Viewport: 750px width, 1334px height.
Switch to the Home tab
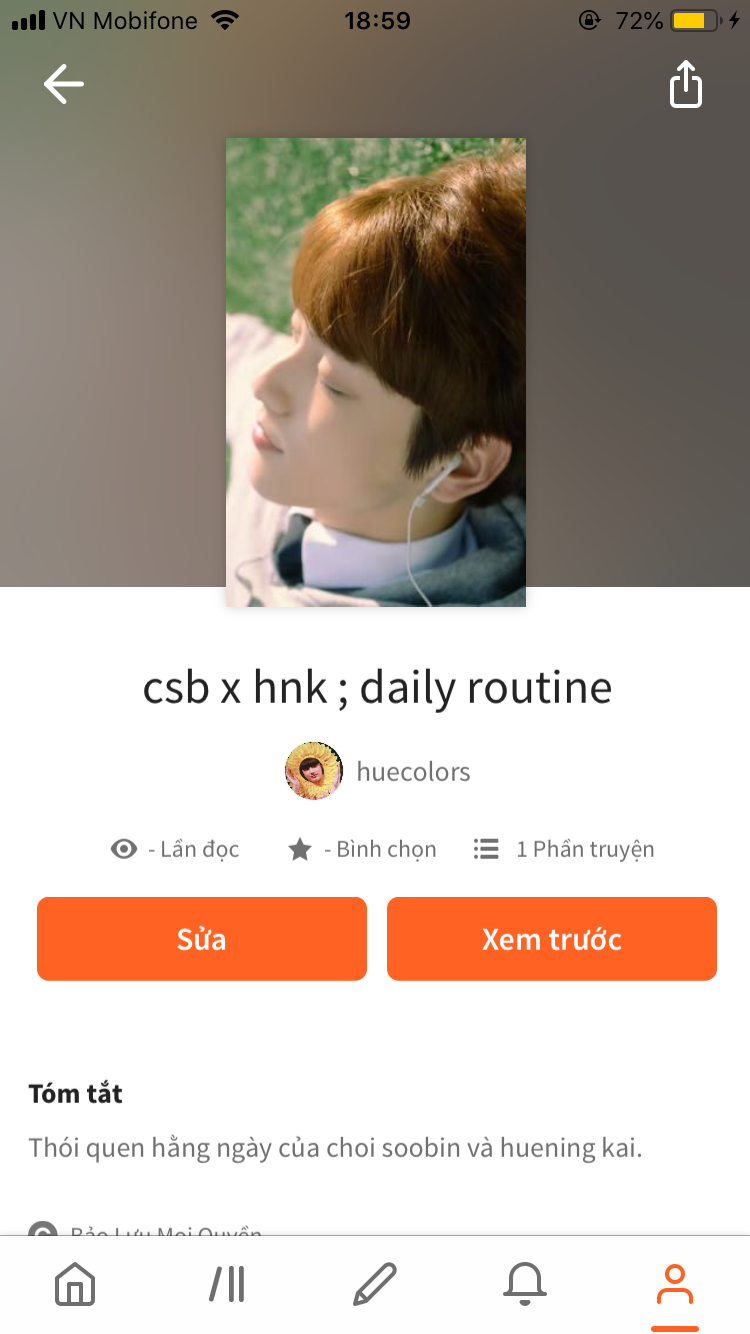75,1284
